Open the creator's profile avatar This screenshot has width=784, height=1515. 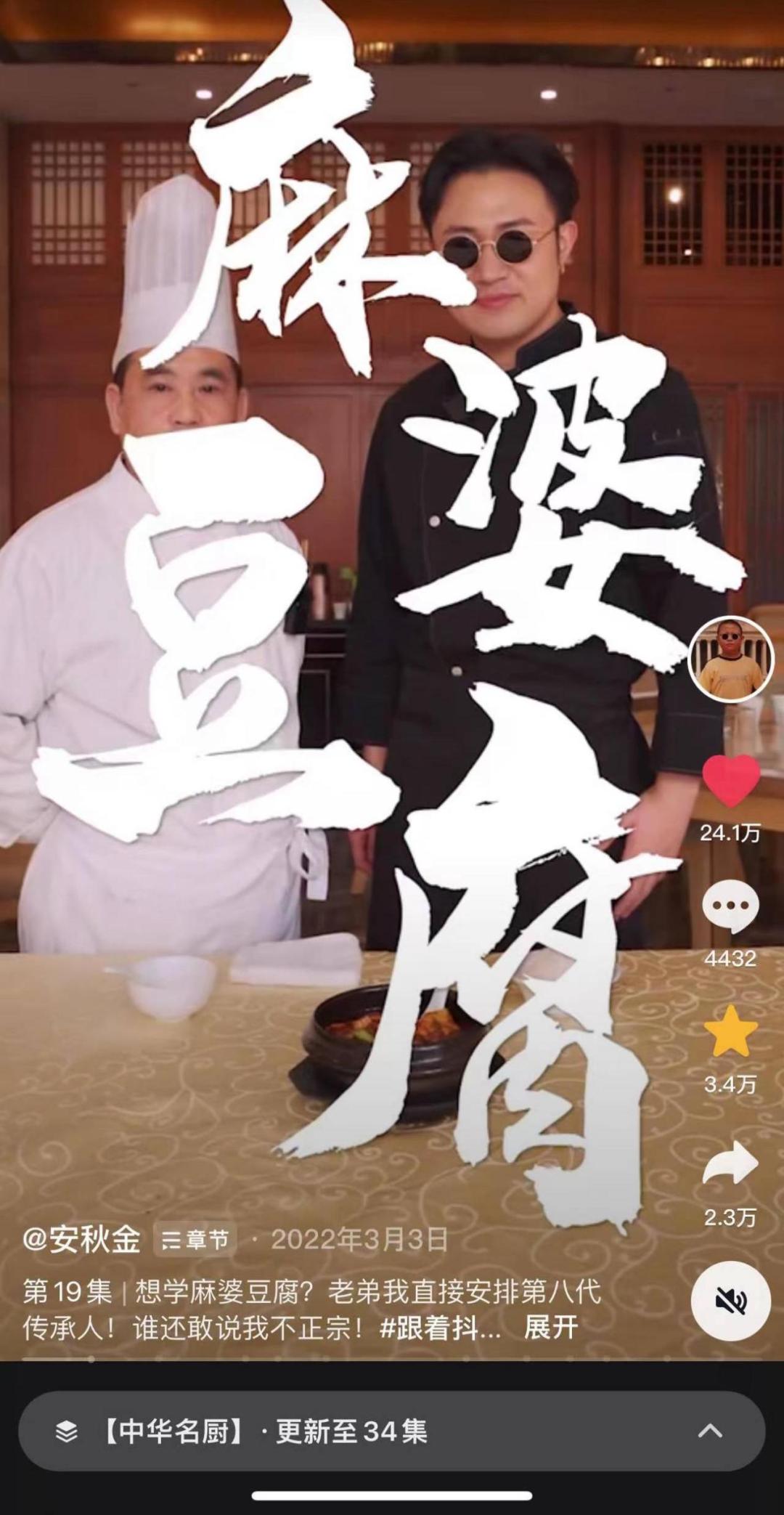click(x=730, y=659)
